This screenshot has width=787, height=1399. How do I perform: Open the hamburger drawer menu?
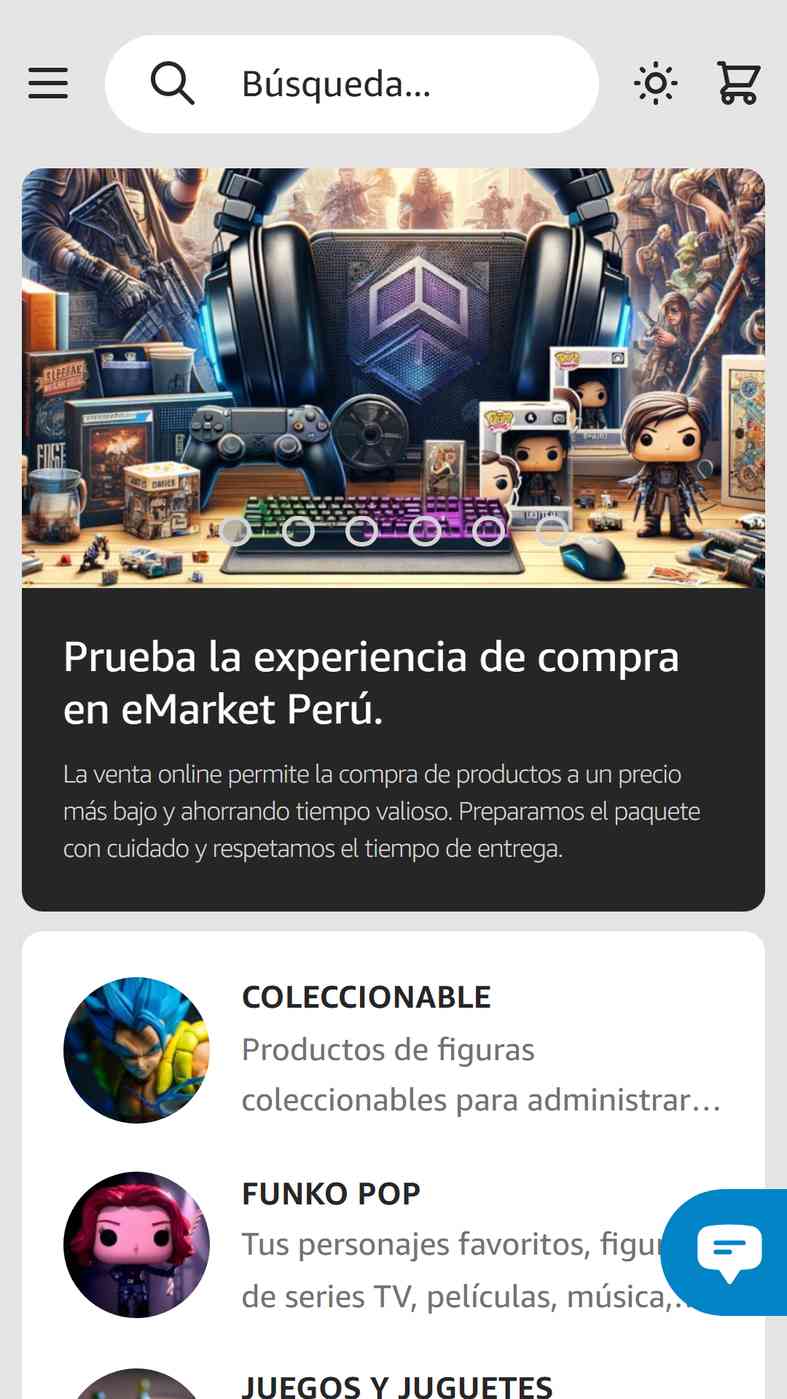[48, 83]
